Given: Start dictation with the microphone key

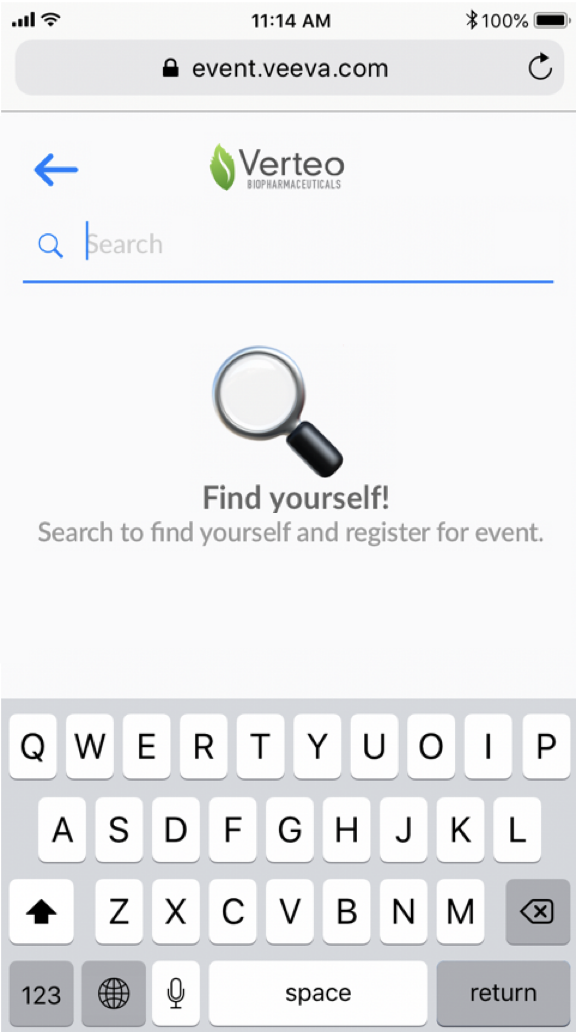Looking at the screenshot, I should (175, 993).
